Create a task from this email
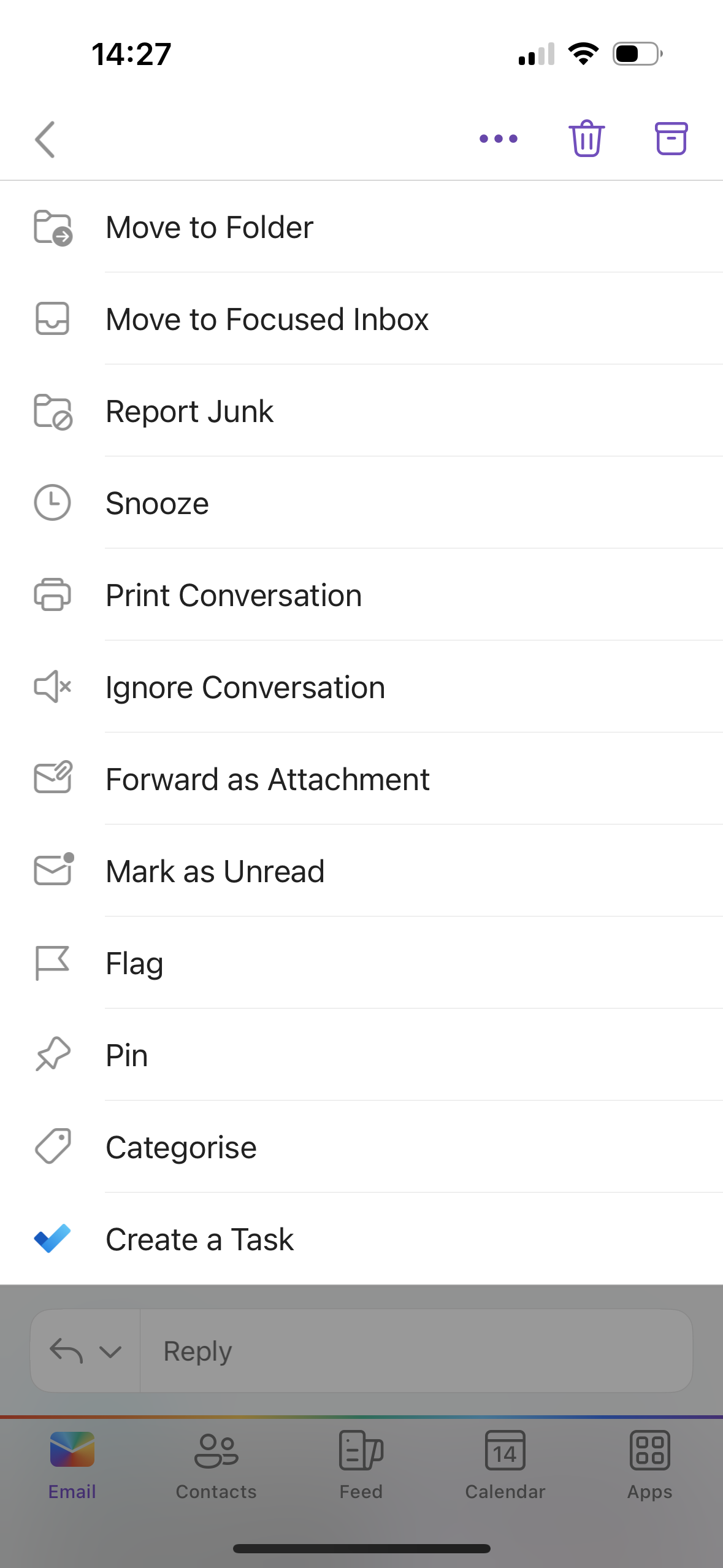The width and height of the screenshot is (723, 1568). coord(362,1239)
